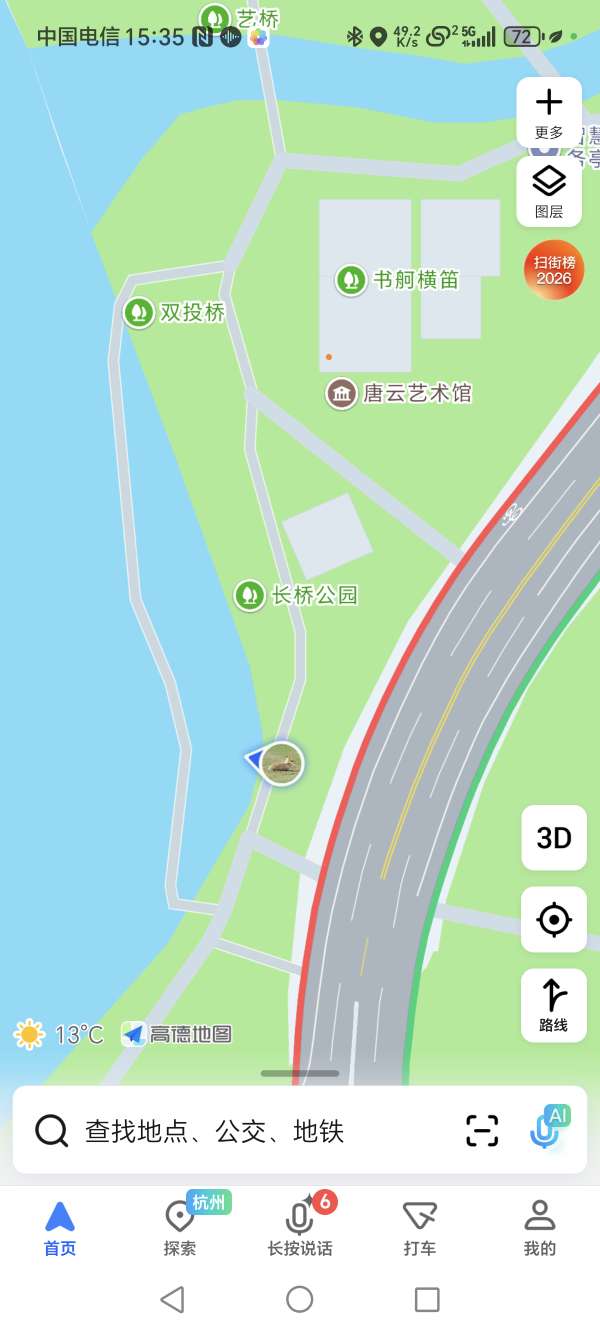Image resolution: width=600 pixels, height=1332 pixels.
Task: Open the 扫街榜 2026 badge
Action: pyautogui.click(x=554, y=270)
